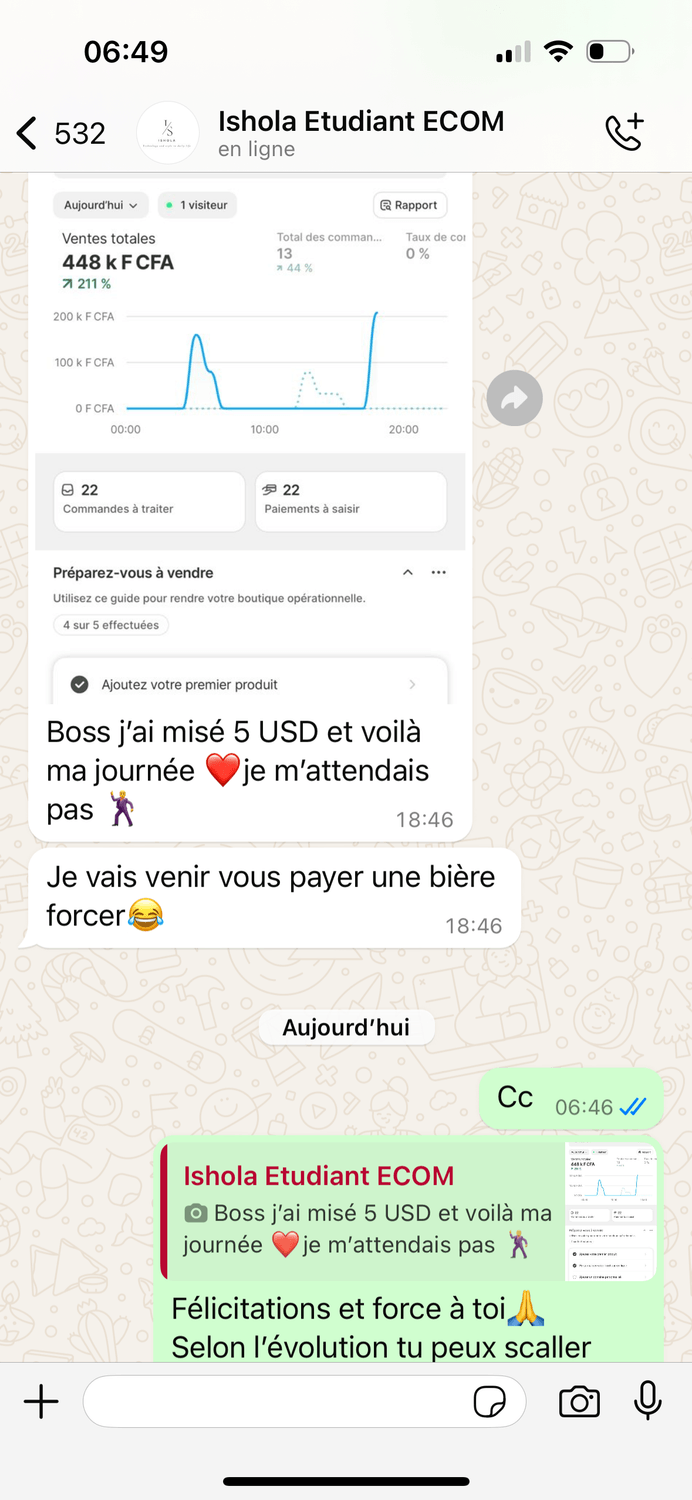Viewport: 692px width, 1500px height.
Task: Open the shared sales dashboard image
Action: pyautogui.click(x=250, y=440)
